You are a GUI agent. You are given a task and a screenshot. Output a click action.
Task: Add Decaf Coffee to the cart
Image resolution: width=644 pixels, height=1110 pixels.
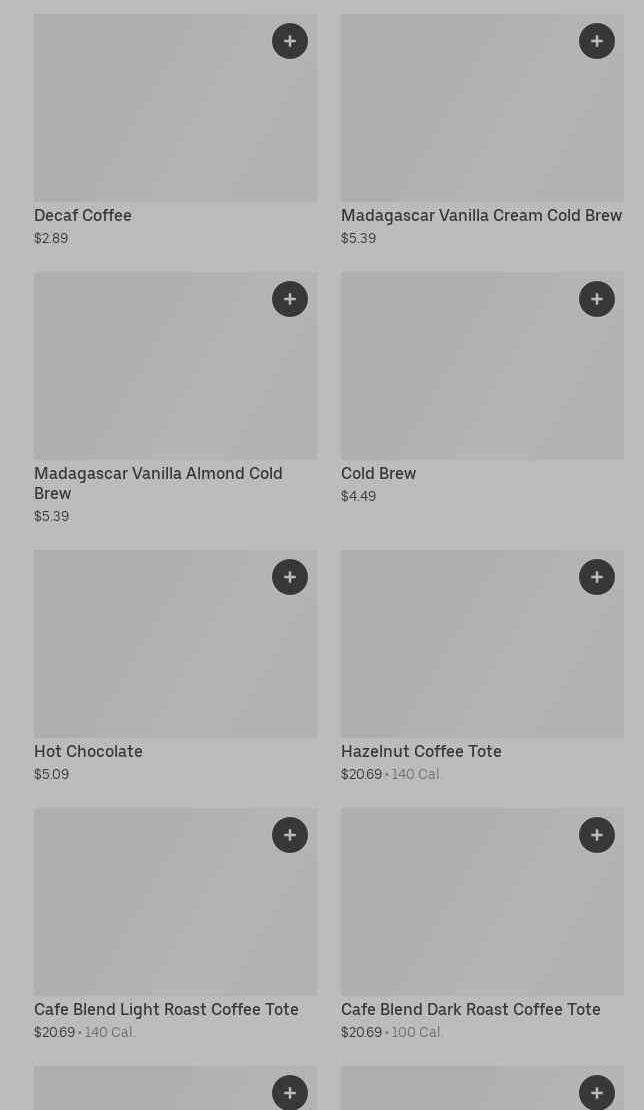(290, 41)
